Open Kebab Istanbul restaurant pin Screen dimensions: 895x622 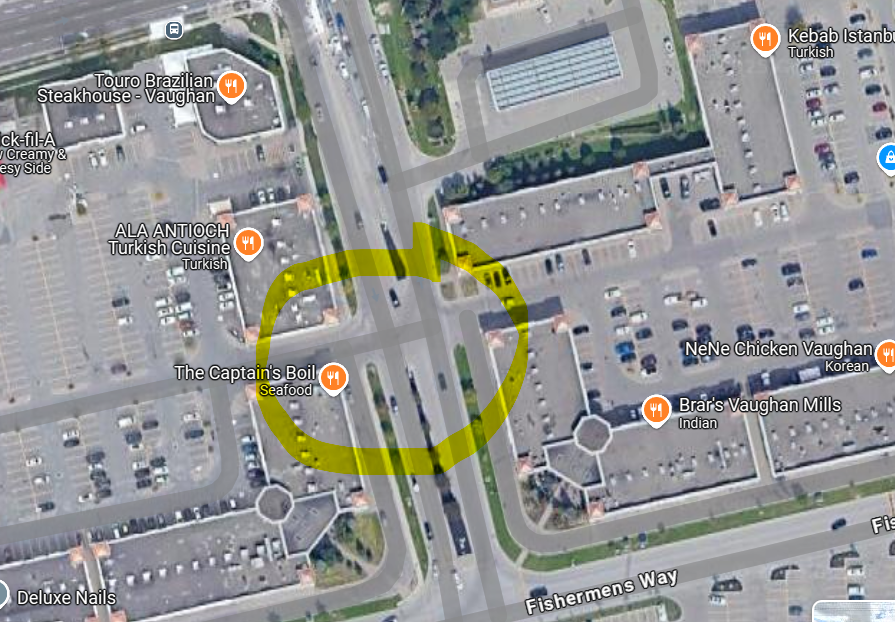coord(765,40)
